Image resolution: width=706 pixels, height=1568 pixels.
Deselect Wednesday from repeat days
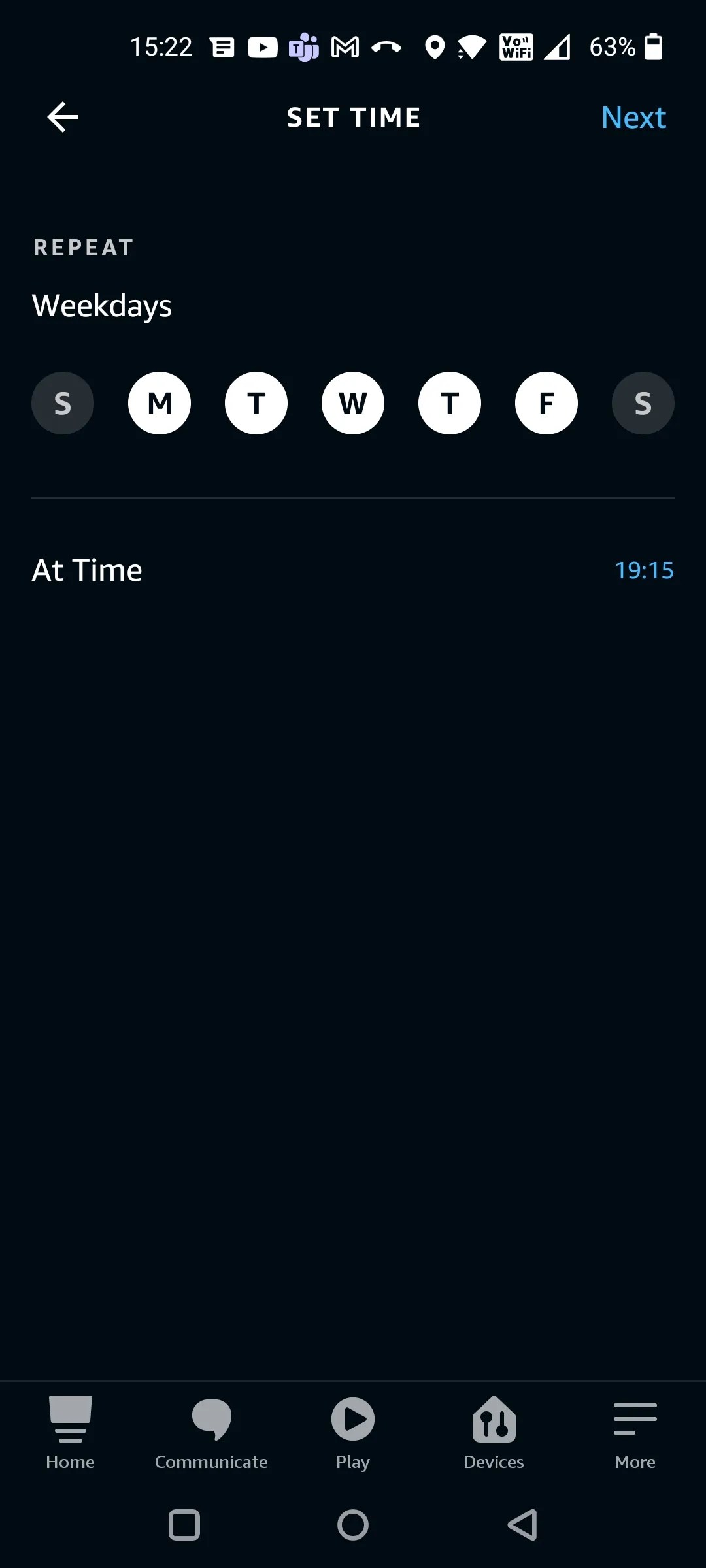[x=353, y=403]
